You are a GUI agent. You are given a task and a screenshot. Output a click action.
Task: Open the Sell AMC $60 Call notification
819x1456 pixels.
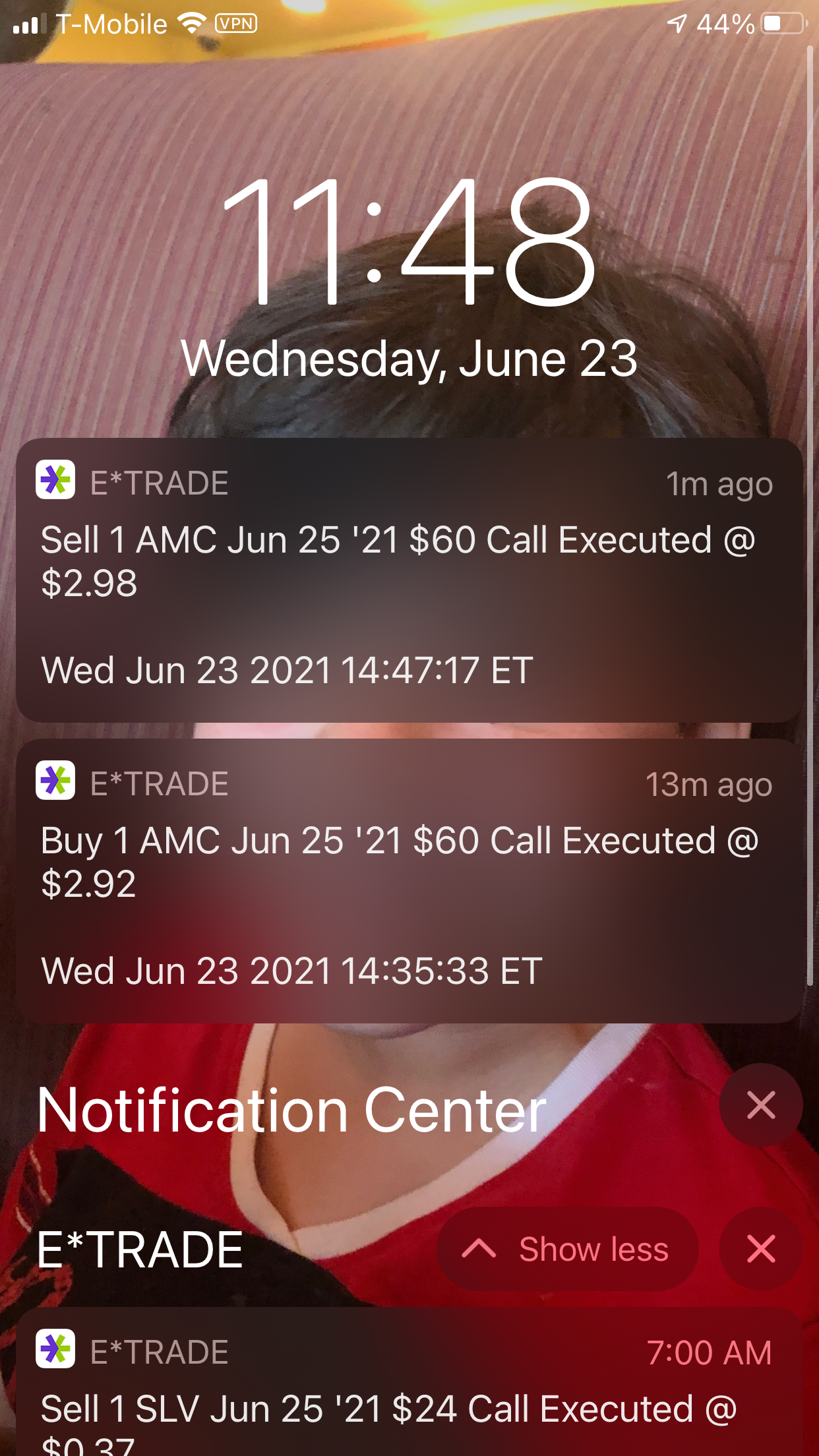coord(409,580)
